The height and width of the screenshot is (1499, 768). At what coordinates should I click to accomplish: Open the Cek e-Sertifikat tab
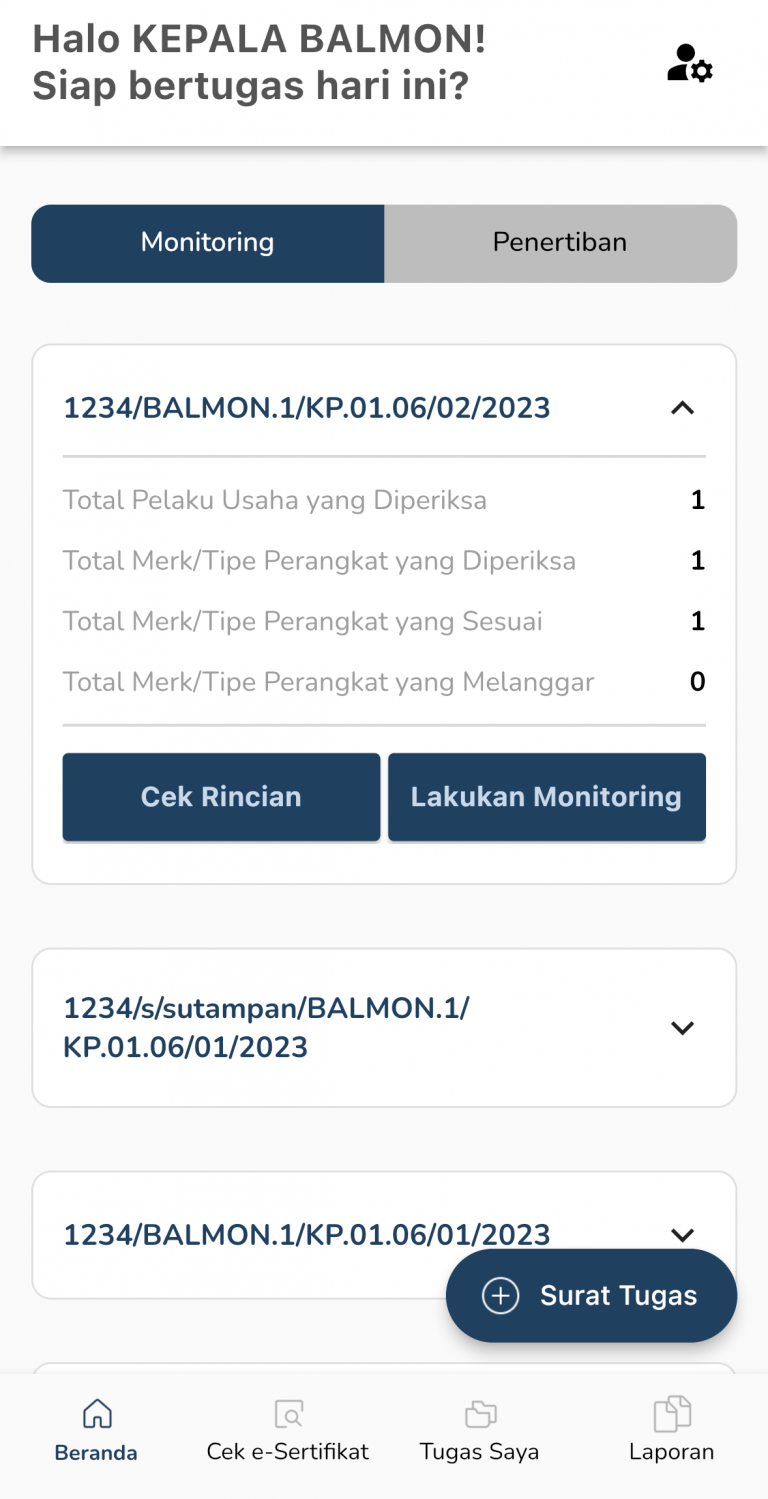[x=288, y=1431]
